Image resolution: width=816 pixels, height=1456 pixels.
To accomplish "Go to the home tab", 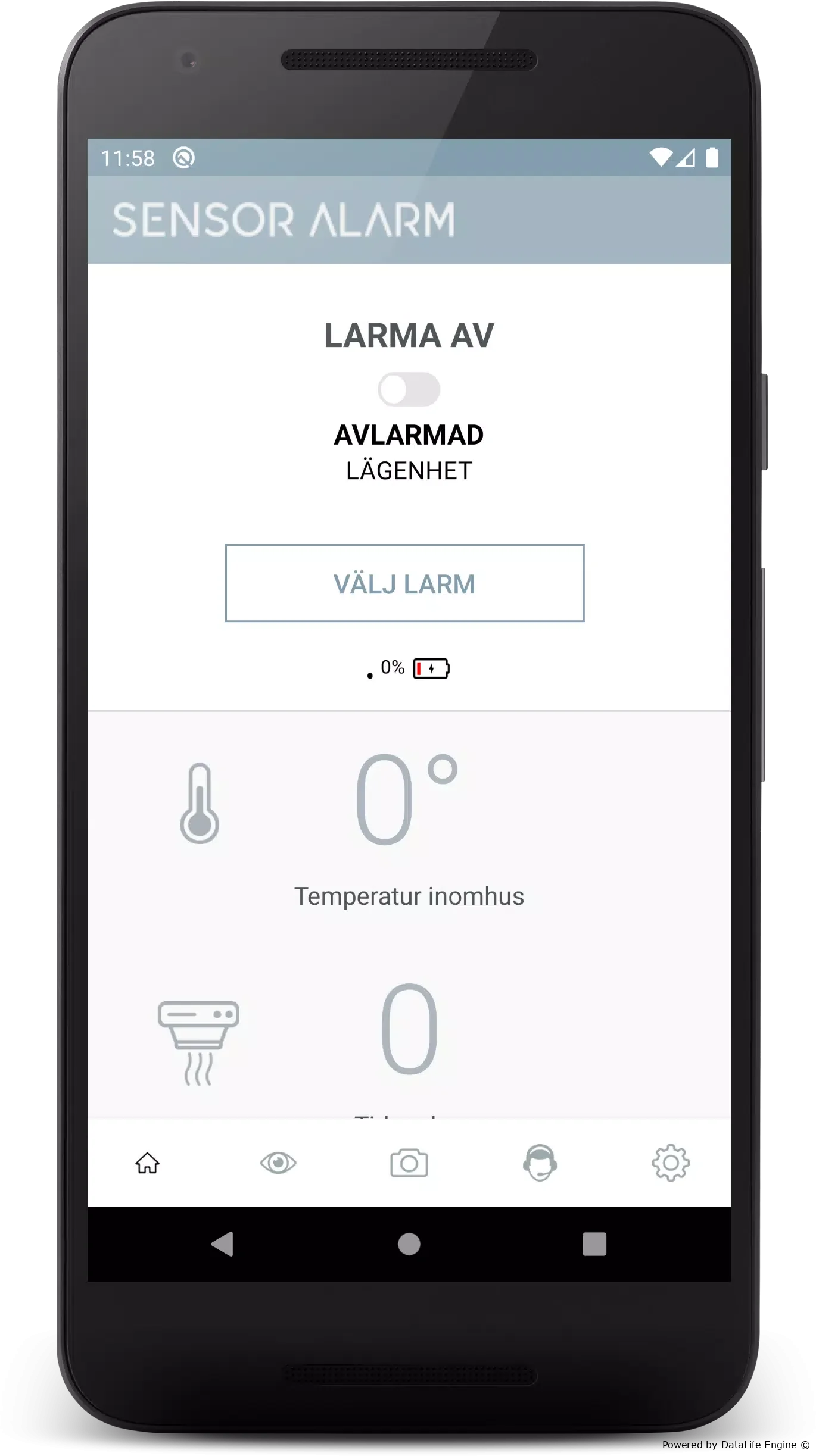I will (147, 1163).
